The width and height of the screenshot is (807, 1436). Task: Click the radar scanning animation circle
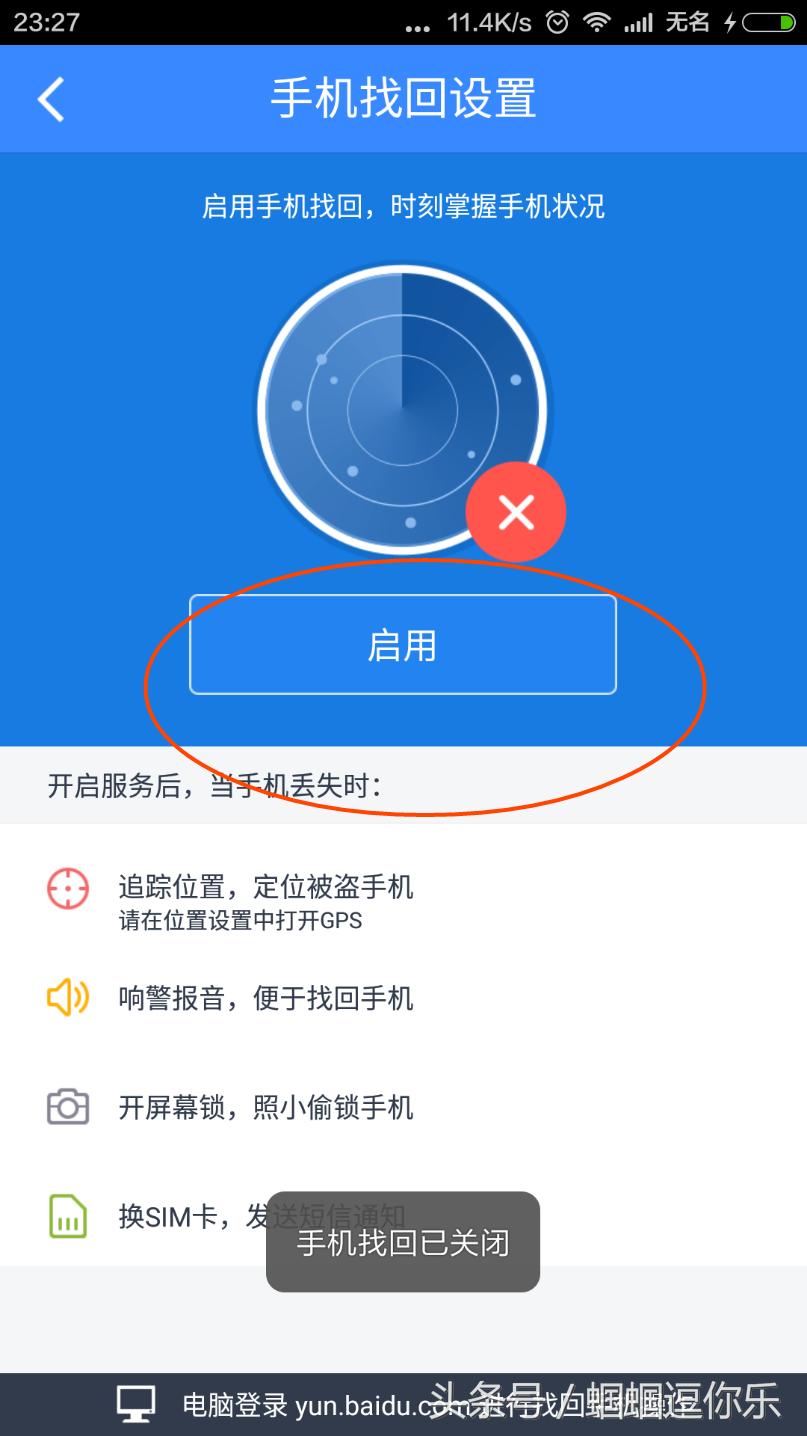pyautogui.click(x=403, y=410)
